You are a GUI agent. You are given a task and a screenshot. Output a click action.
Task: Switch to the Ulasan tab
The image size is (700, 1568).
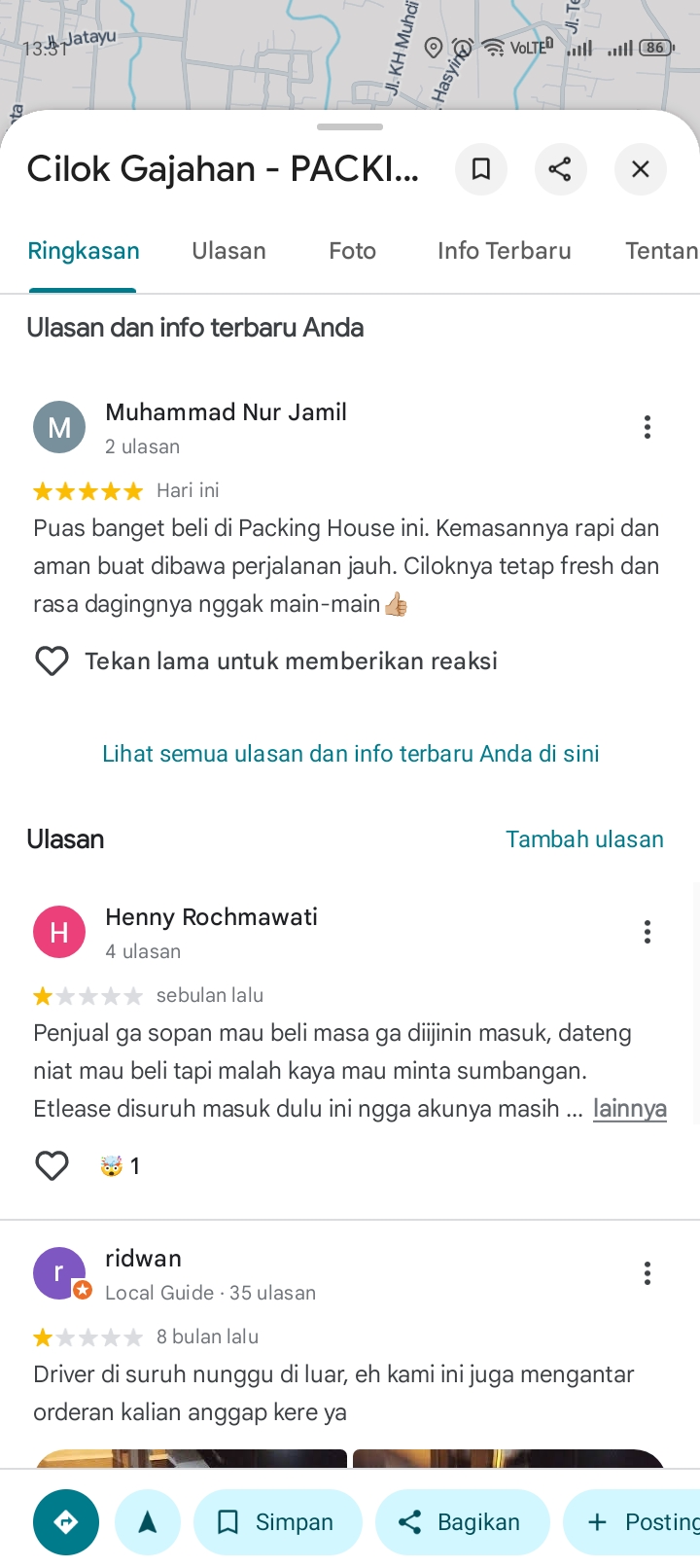[x=228, y=251]
